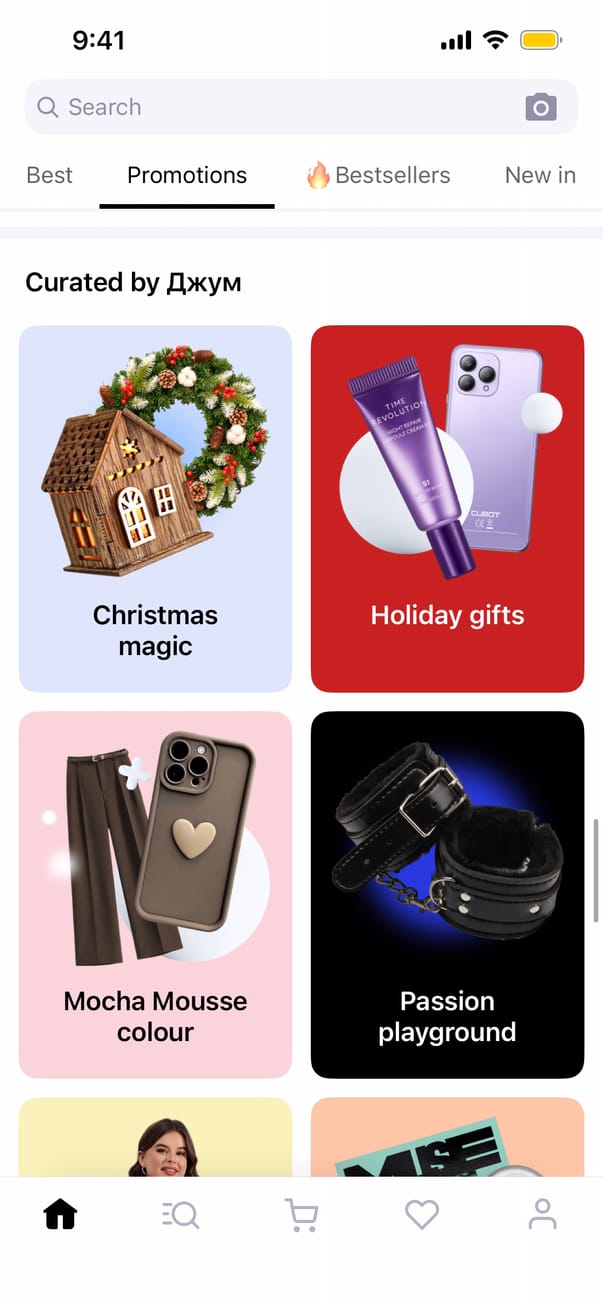Open camera image search
Image resolution: width=603 pixels, height=1305 pixels.
click(x=540, y=107)
